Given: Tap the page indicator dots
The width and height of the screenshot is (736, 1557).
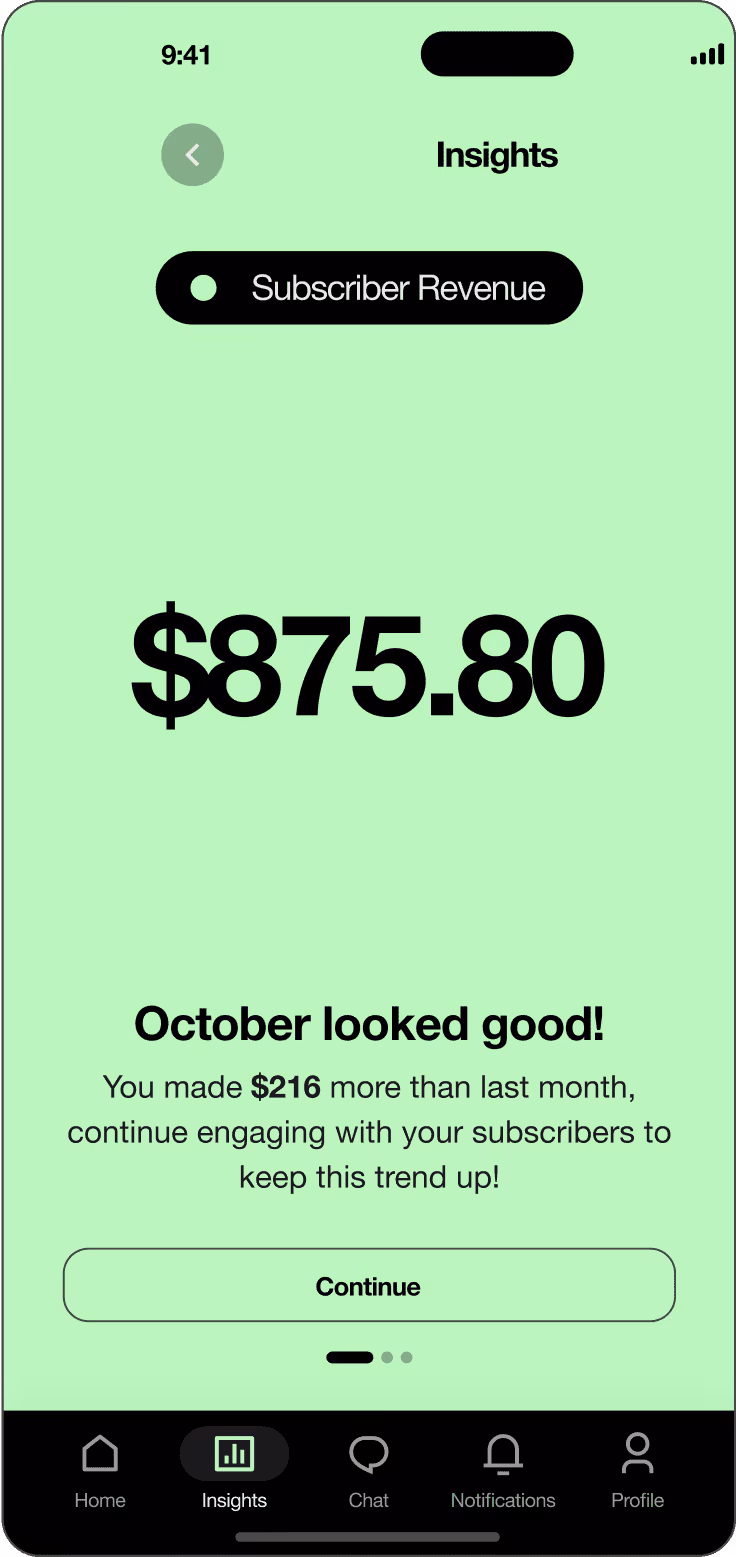Looking at the screenshot, I should pos(369,1357).
